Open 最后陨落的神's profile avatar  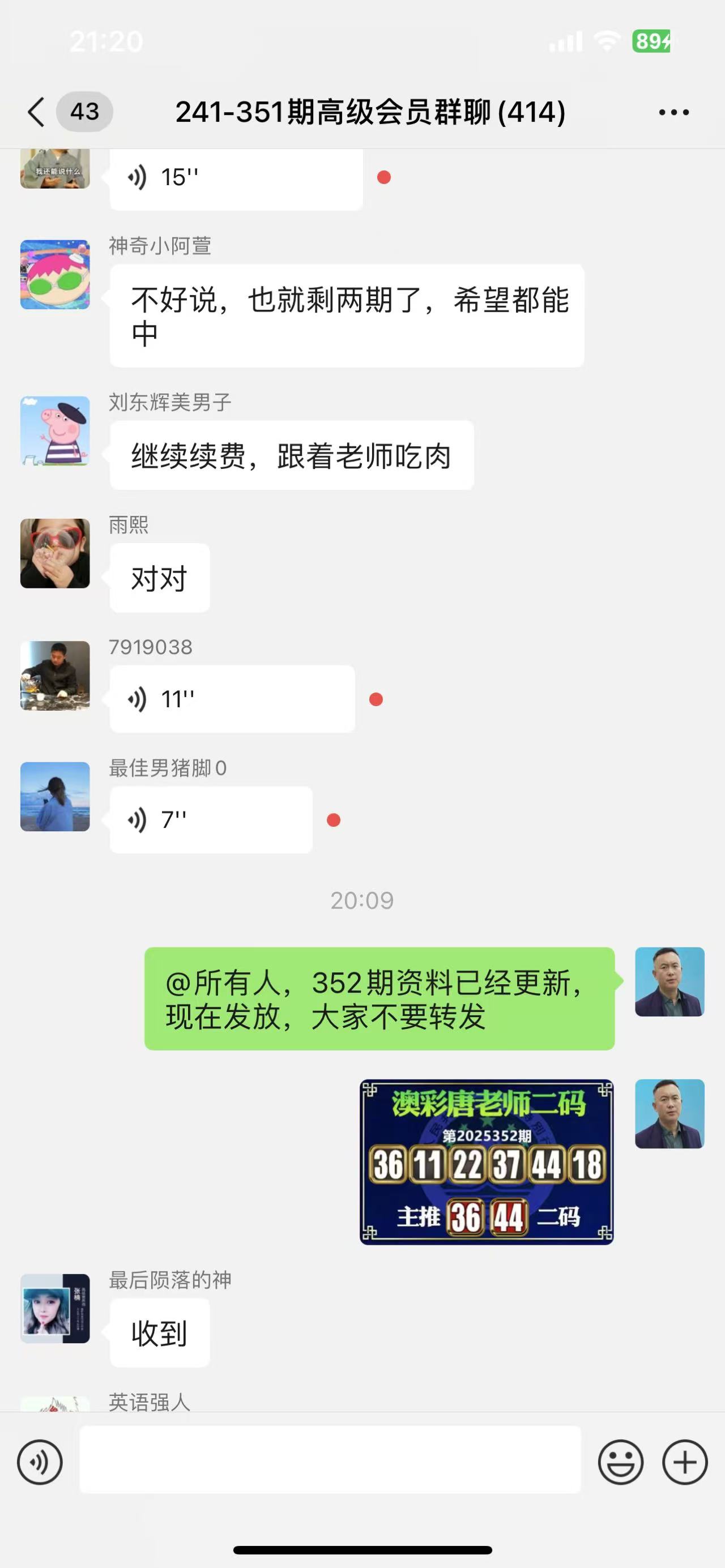click(x=55, y=1309)
